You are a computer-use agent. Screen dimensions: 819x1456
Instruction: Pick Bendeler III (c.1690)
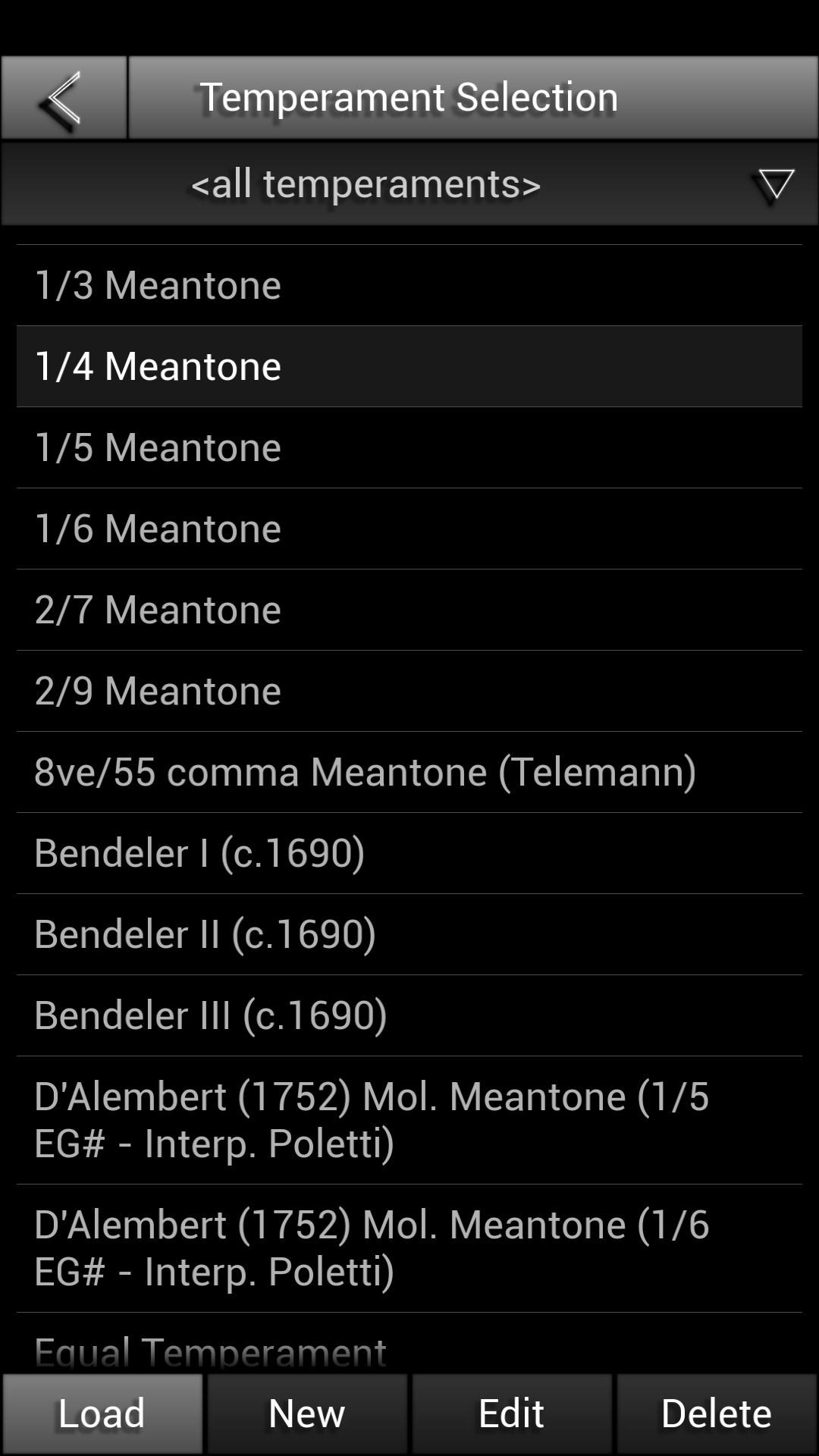point(409,1015)
